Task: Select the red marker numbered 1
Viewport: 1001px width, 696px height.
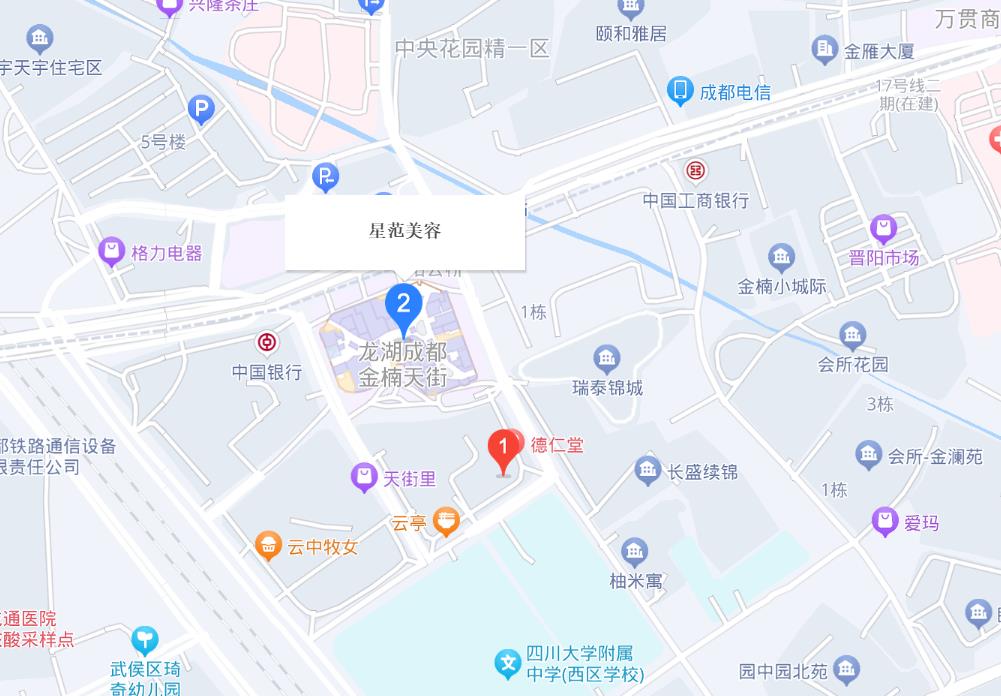Action: 504,447
